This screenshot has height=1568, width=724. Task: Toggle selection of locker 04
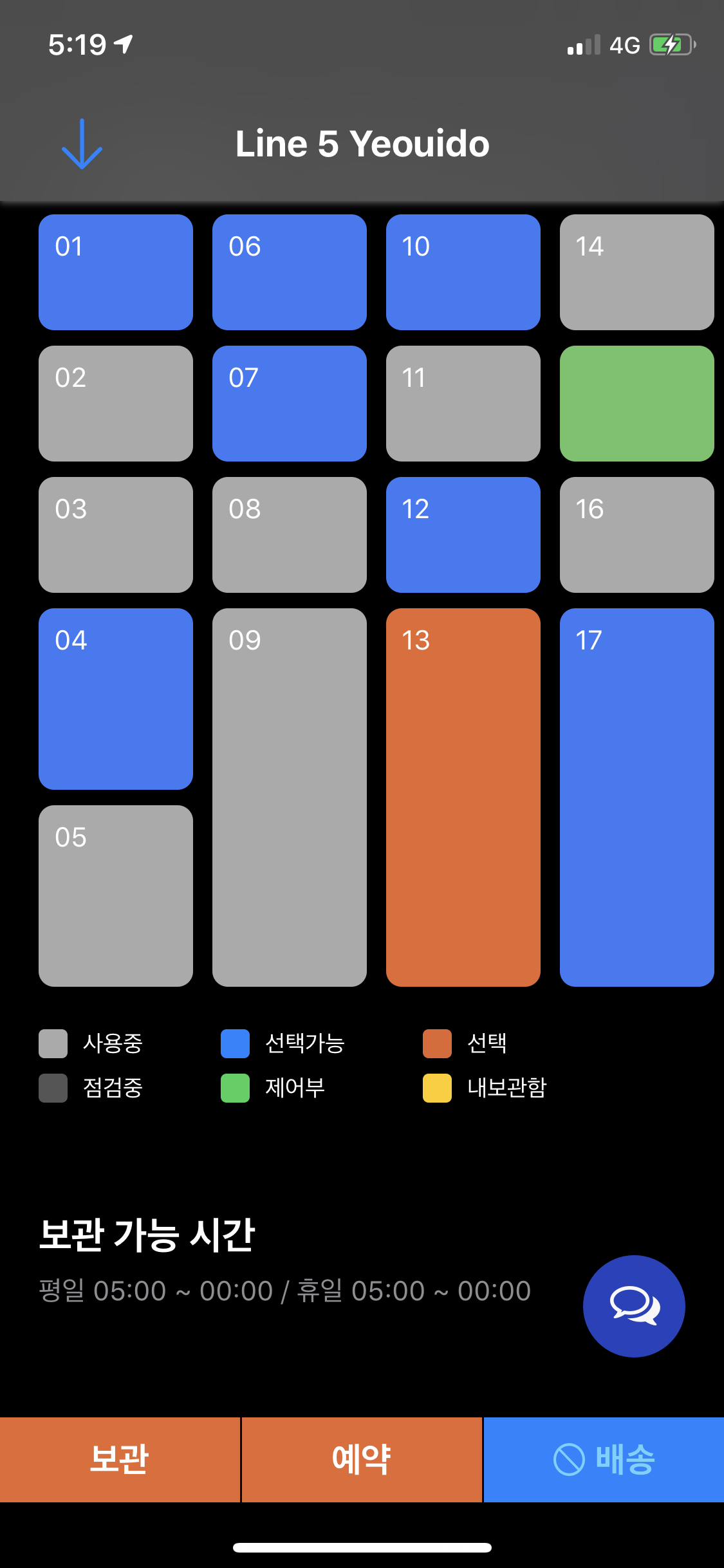[115, 698]
